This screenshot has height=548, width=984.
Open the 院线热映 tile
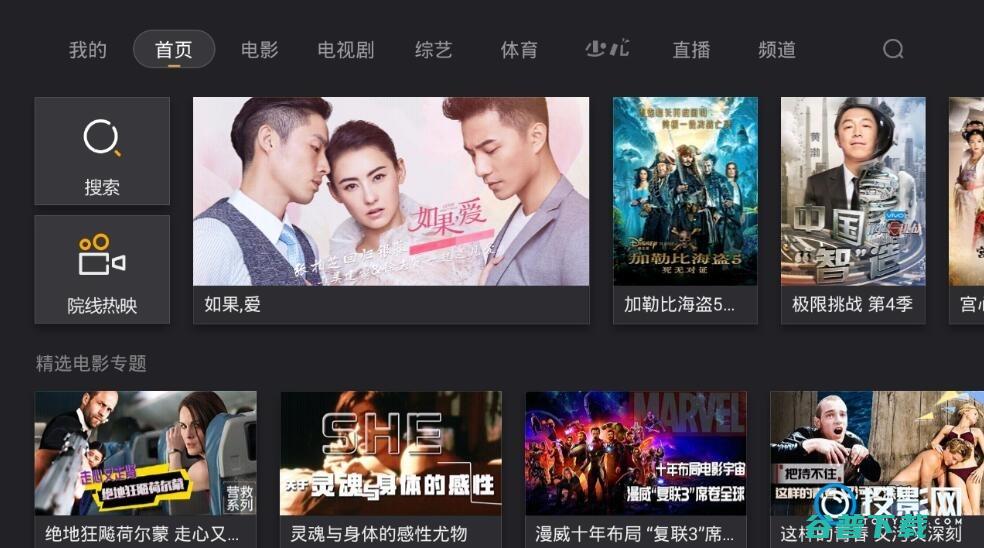(102, 269)
